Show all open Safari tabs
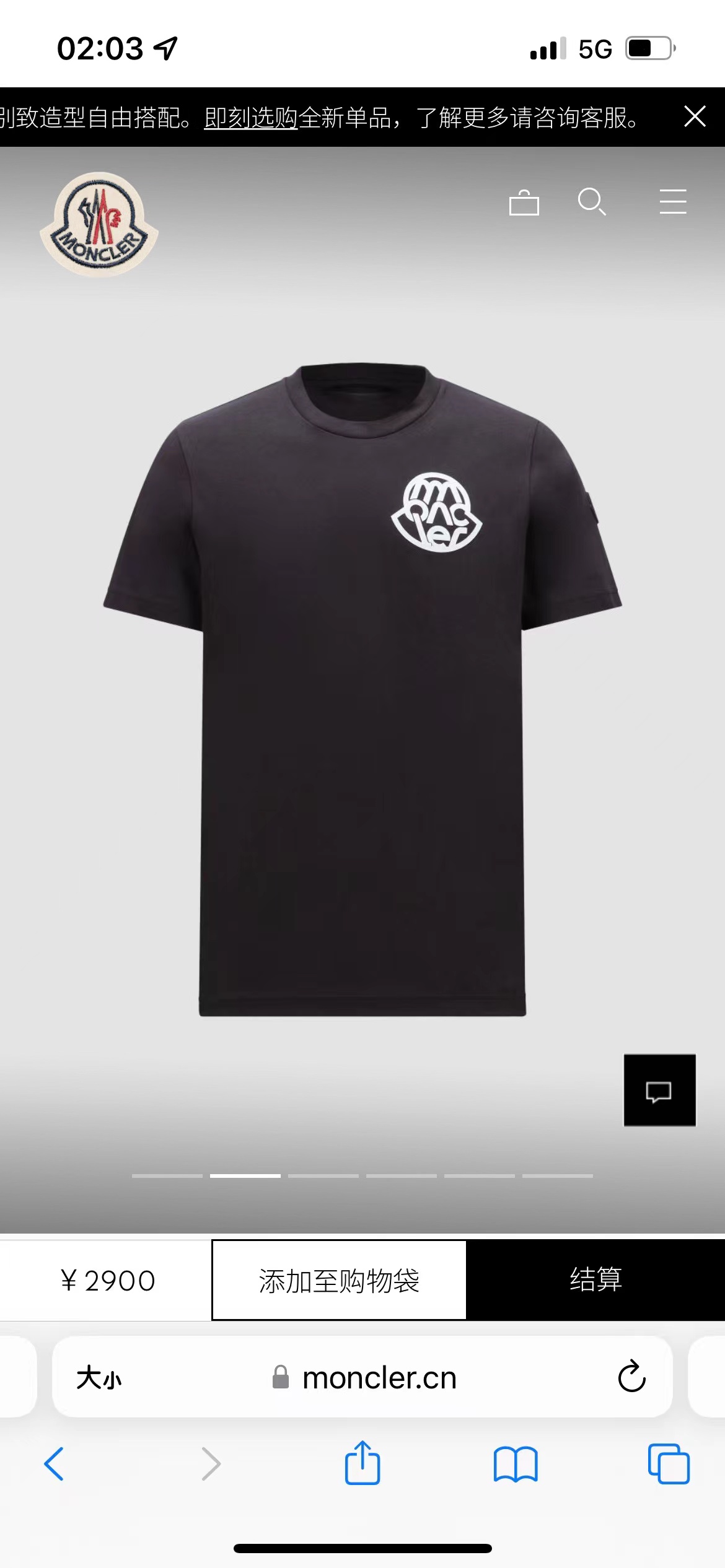 [x=669, y=1464]
